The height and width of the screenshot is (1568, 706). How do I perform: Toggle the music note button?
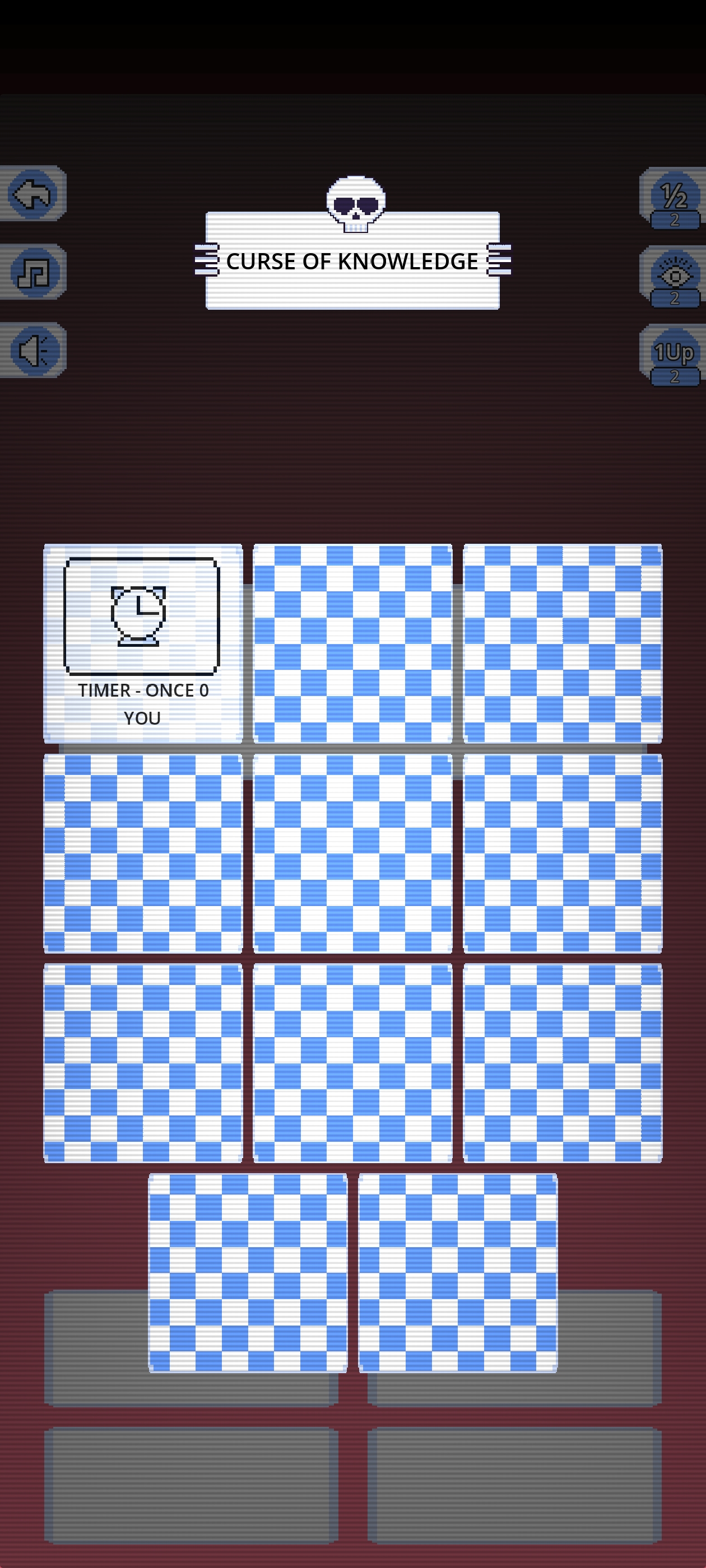[x=34, y=272]
